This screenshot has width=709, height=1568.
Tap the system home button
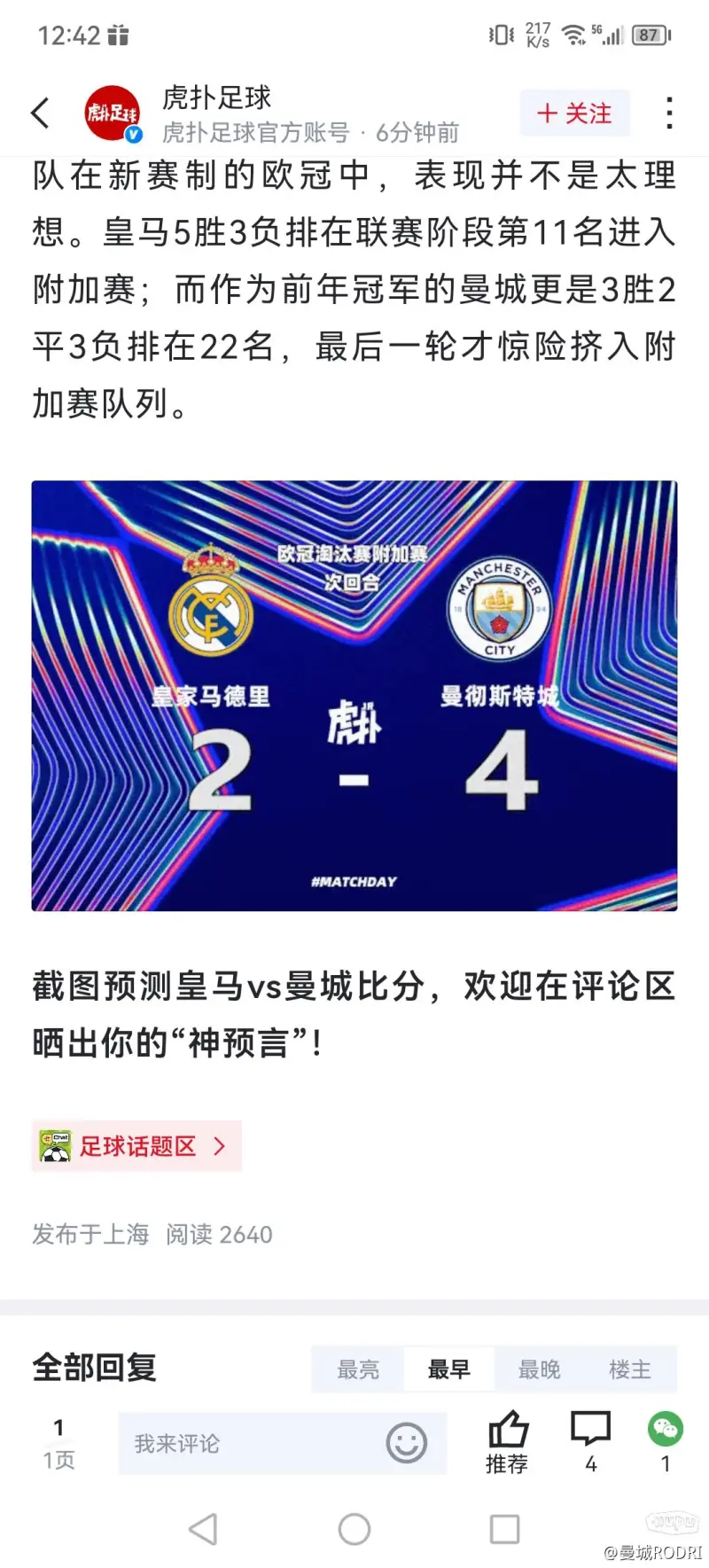click(354, 1529)
